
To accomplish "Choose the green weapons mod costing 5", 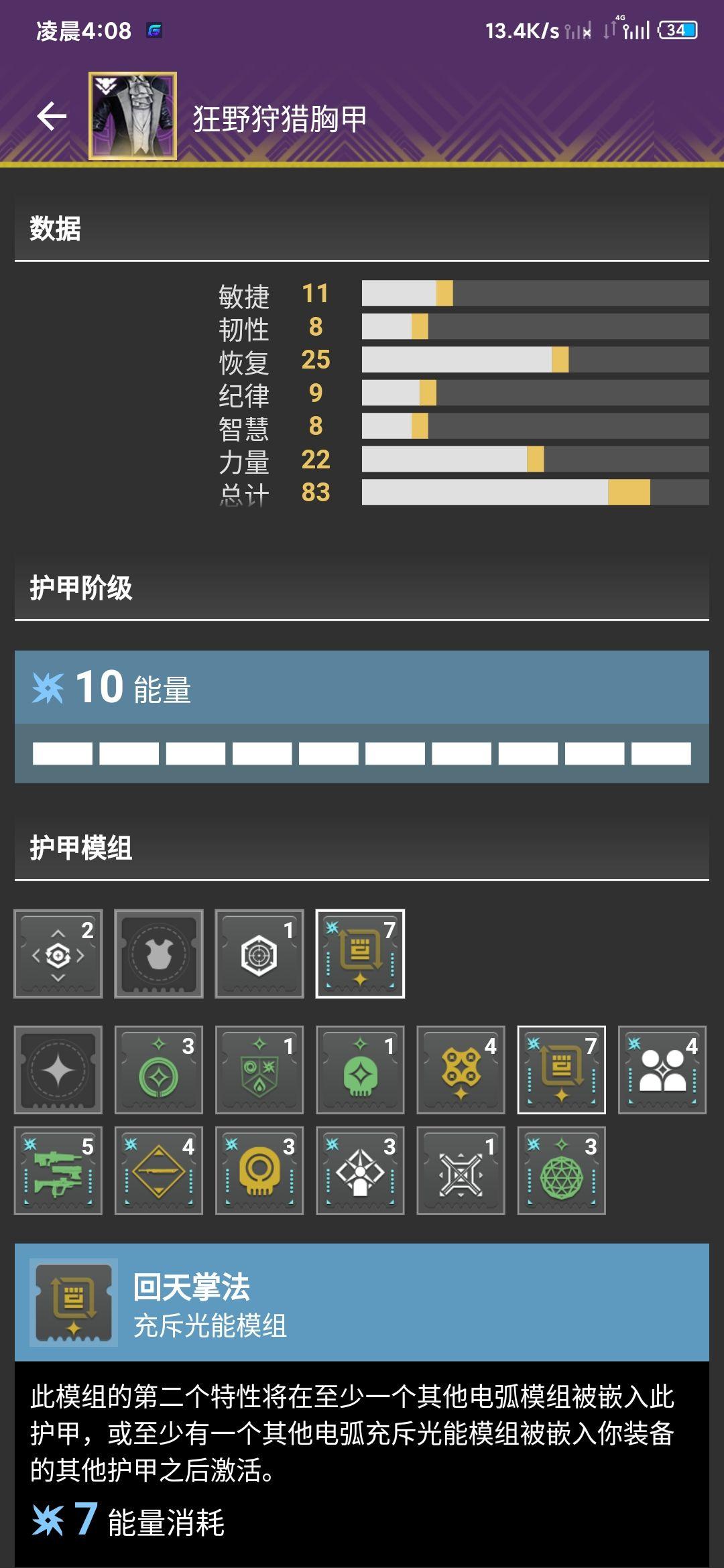I will (x=58, y=1171).
